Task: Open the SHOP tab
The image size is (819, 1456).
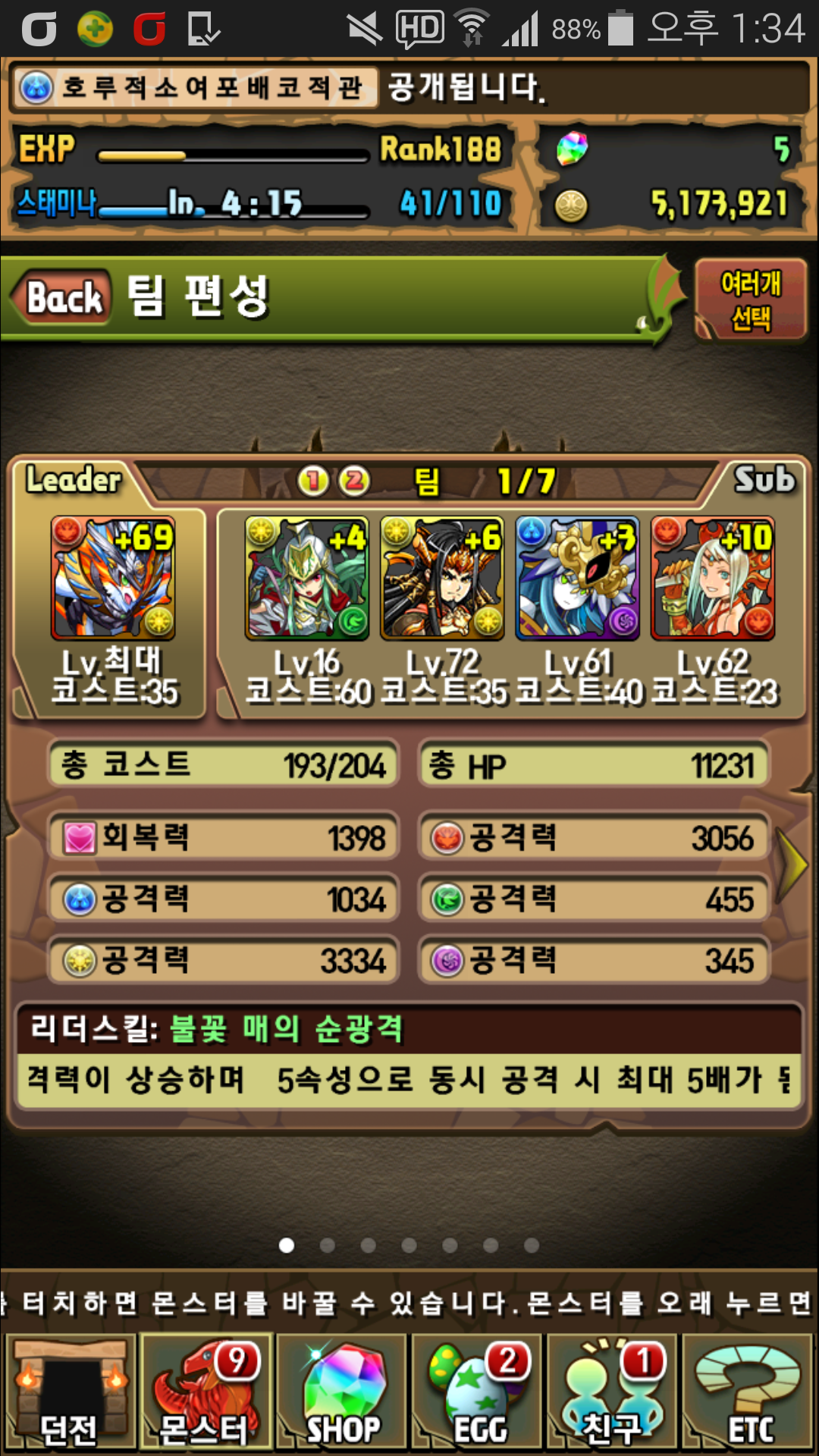Action: [342, 1392]
